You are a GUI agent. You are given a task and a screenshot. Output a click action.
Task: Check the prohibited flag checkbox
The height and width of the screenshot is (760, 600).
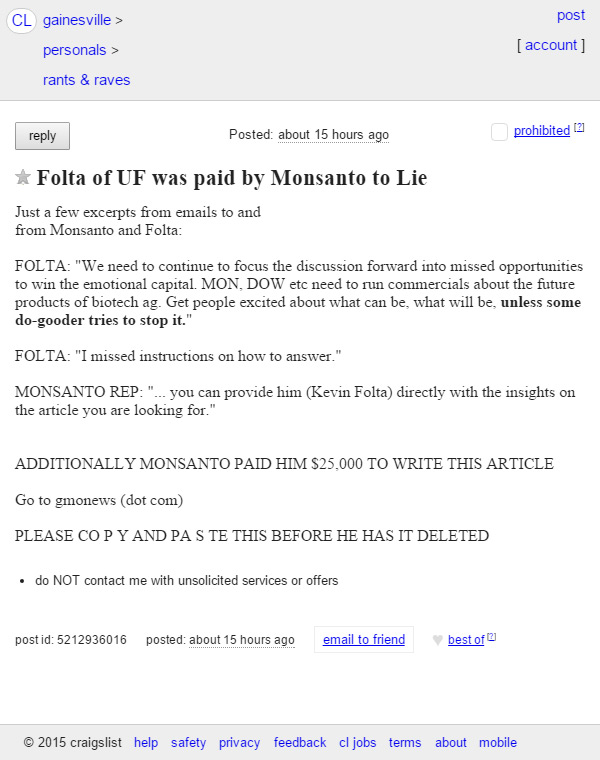[499, 132]
